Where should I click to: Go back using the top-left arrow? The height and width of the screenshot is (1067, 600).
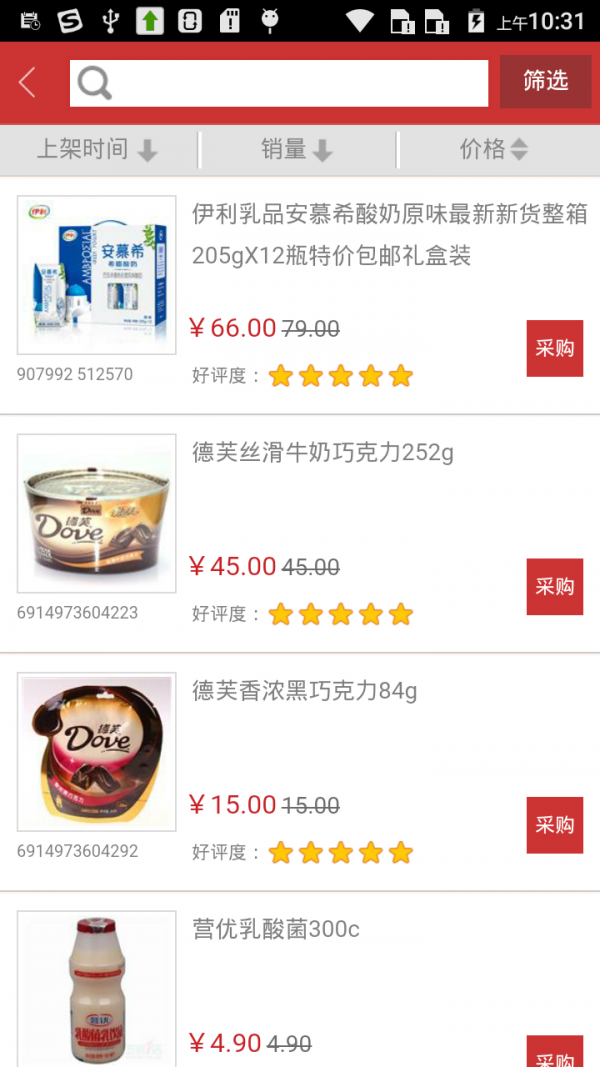[x=28, y=83]
